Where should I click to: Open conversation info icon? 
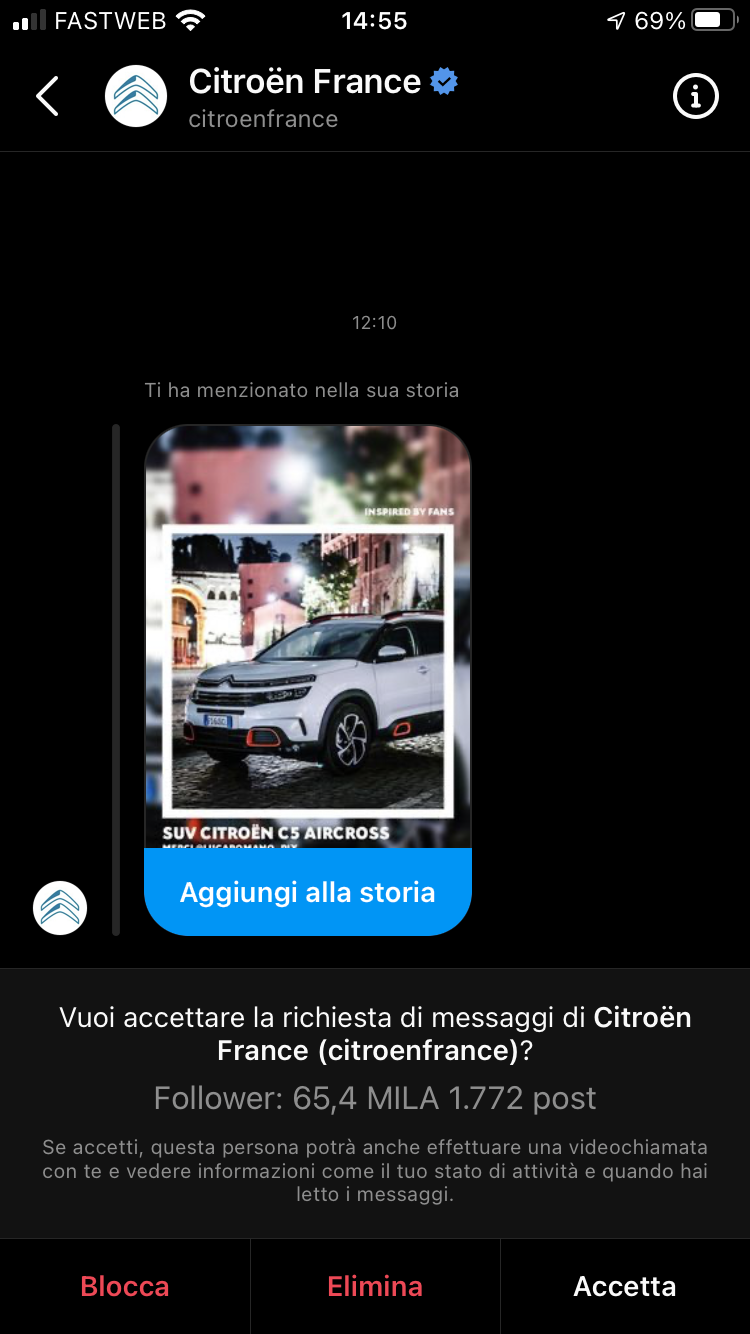pyautogui.click(x=695, y=97)
